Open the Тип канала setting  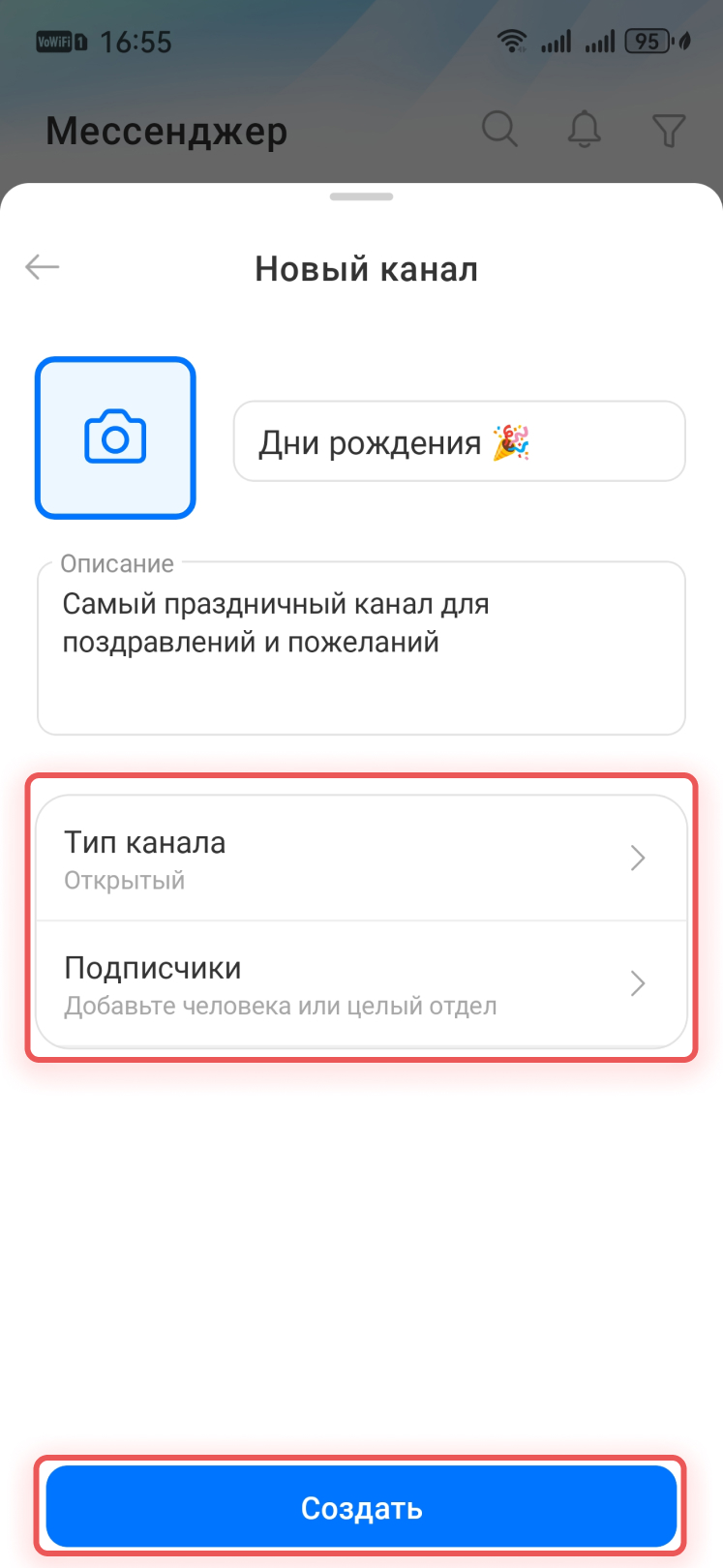pyautogui.click(x=361, y=859)
